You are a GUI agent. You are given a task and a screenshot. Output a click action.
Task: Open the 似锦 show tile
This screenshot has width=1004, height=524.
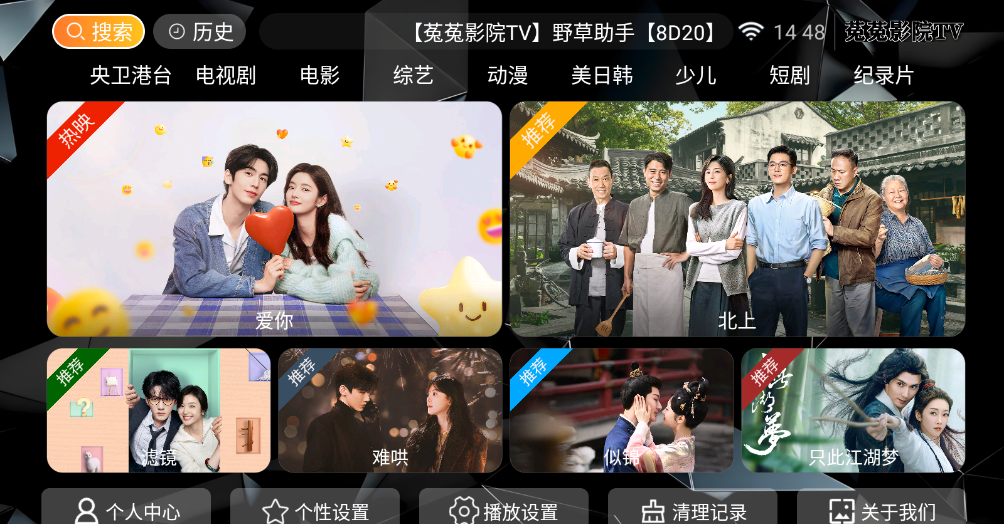pyautogui.click(x=621, y=410)
